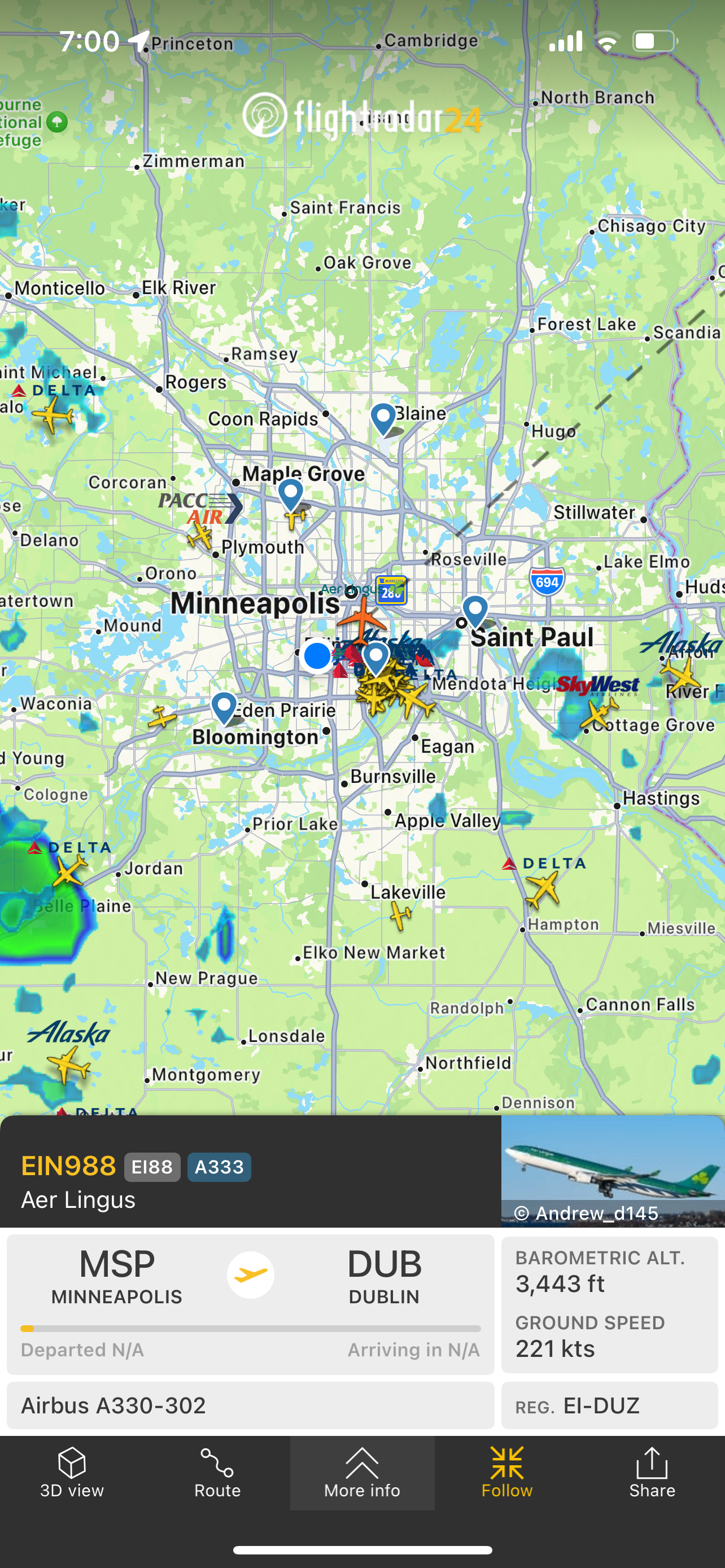
Task: Toggle Follow for this flight
Action: 507,1473
